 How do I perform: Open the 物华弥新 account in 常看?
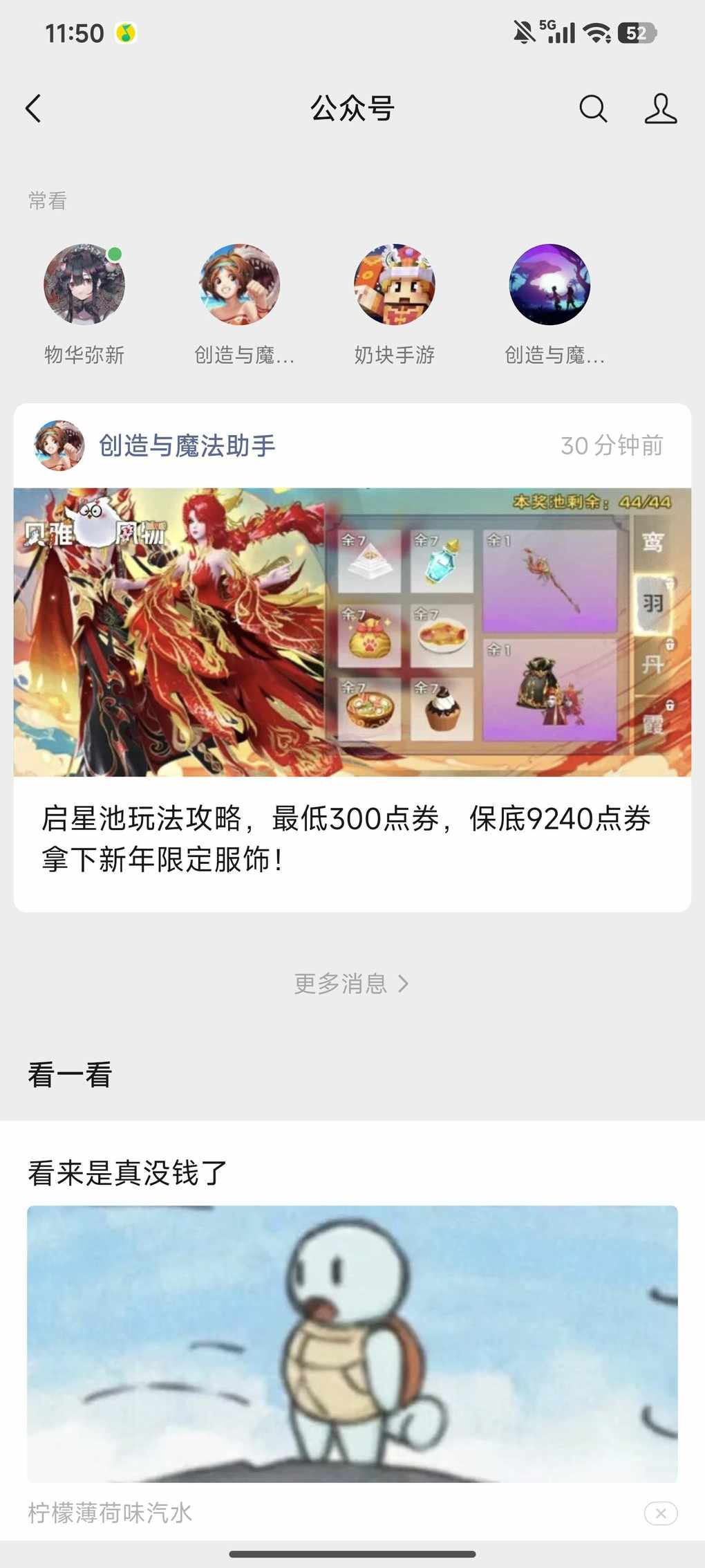[x=84, y=284]
